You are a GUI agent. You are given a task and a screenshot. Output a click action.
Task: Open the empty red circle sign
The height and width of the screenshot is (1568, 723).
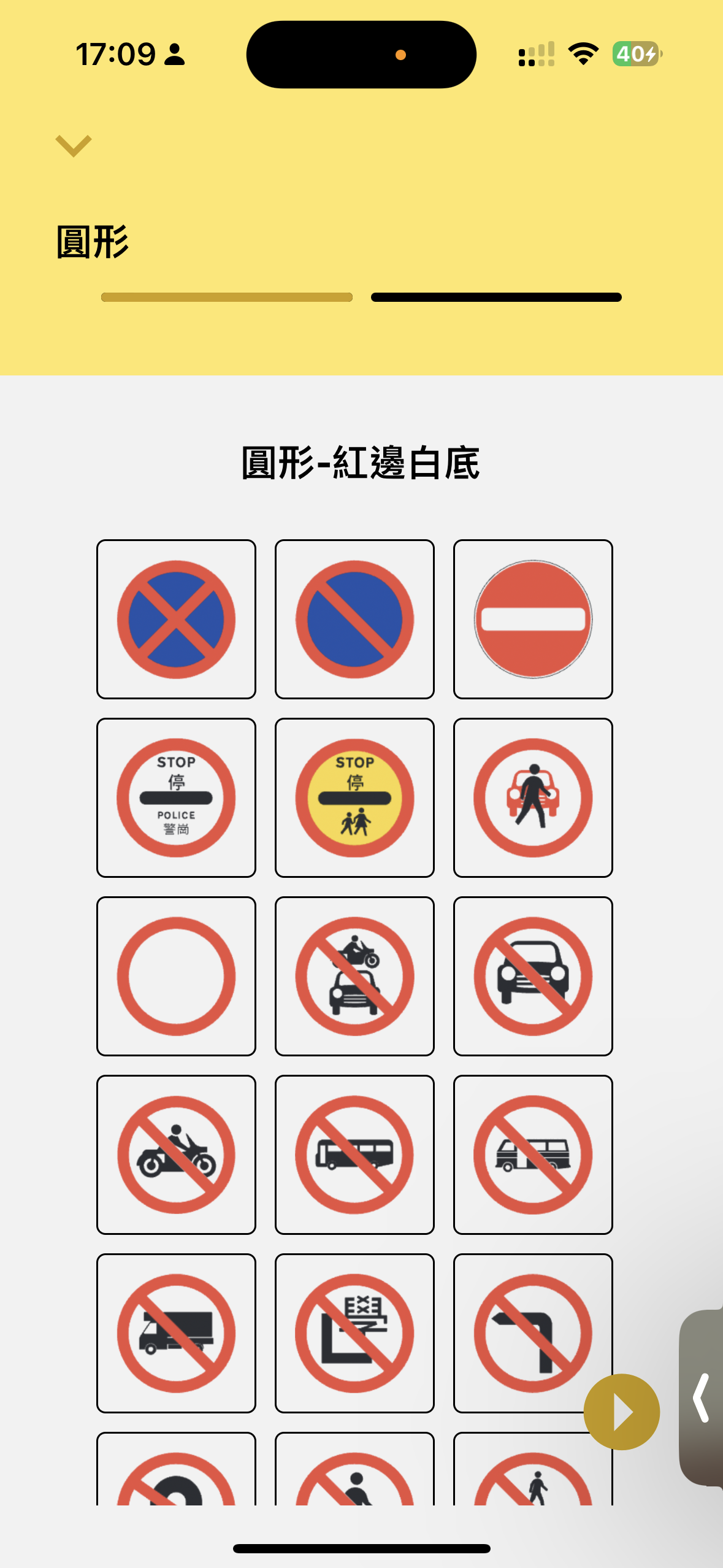[x=176, y=976]
